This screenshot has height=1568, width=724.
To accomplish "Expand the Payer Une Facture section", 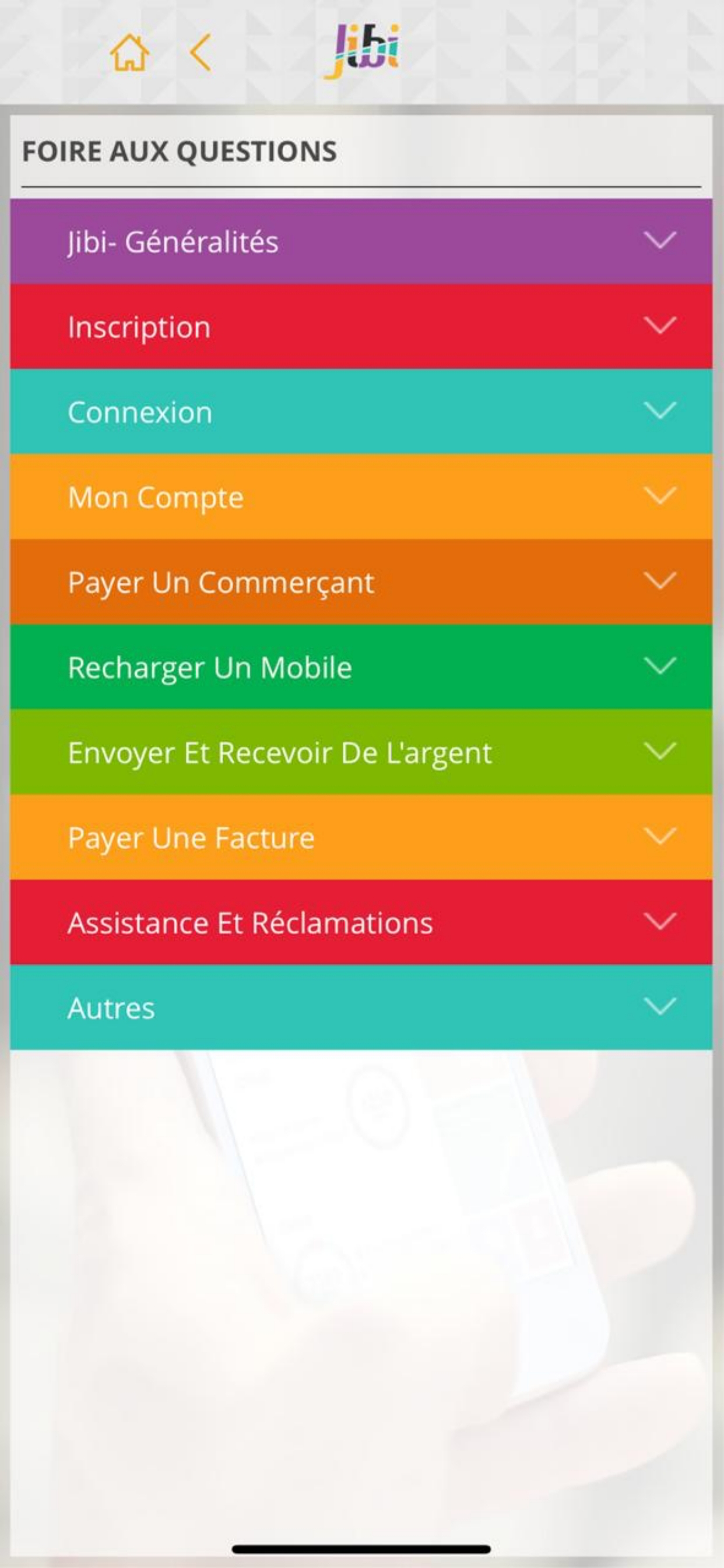I will (361, 838).
